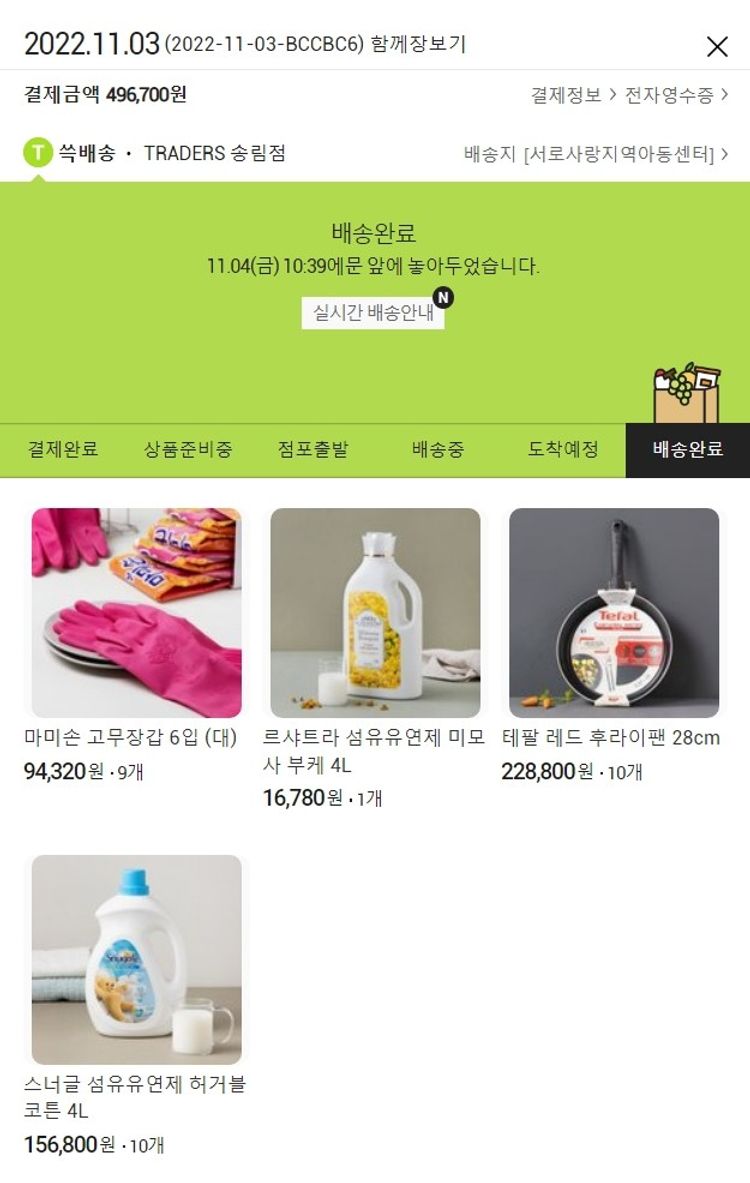750x1183 pixels.
Task: View the 스너글 섬유유연제 허거블 코튼 item
Action: (x=136, y=960)
